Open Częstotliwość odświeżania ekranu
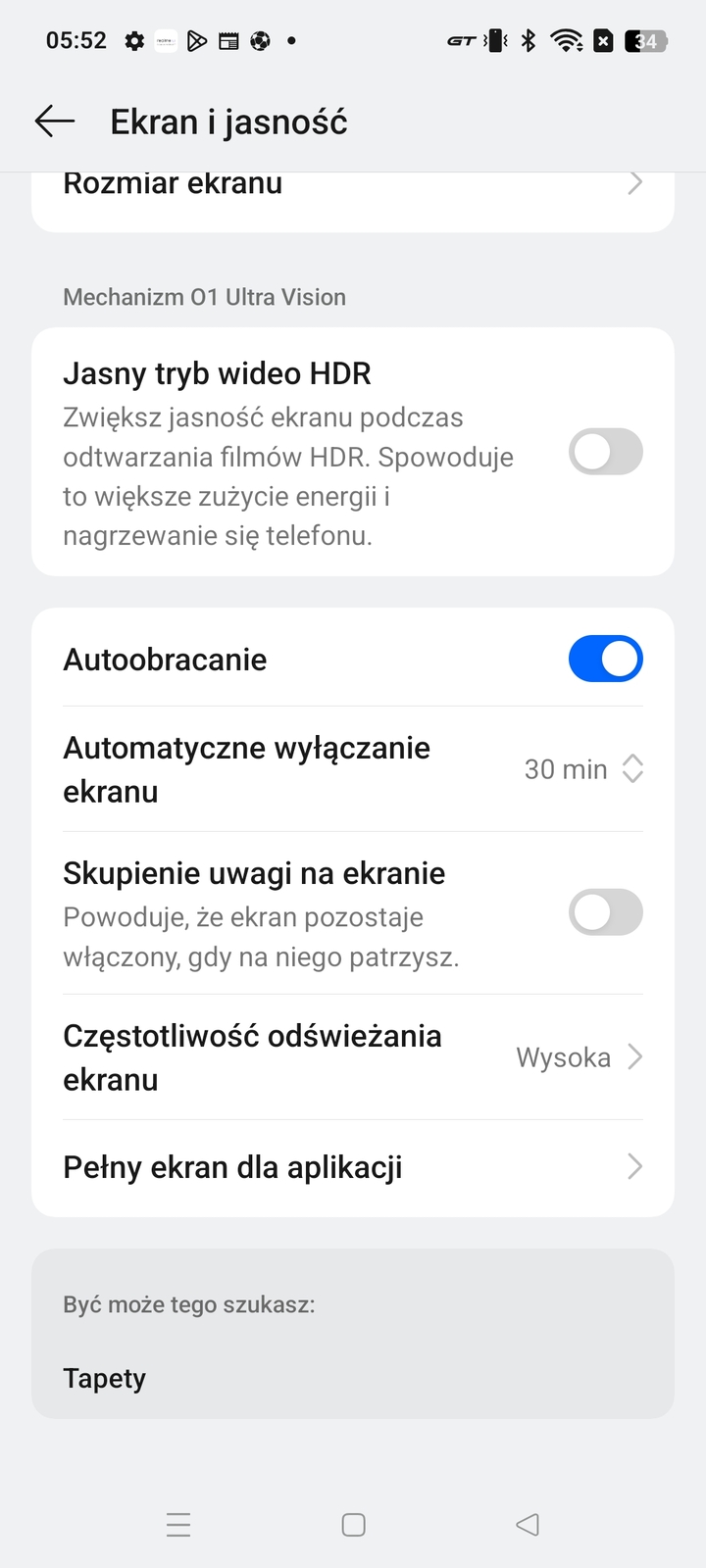The height and width of the screenshot is (1568, 706). click(x=353, y=1057)
